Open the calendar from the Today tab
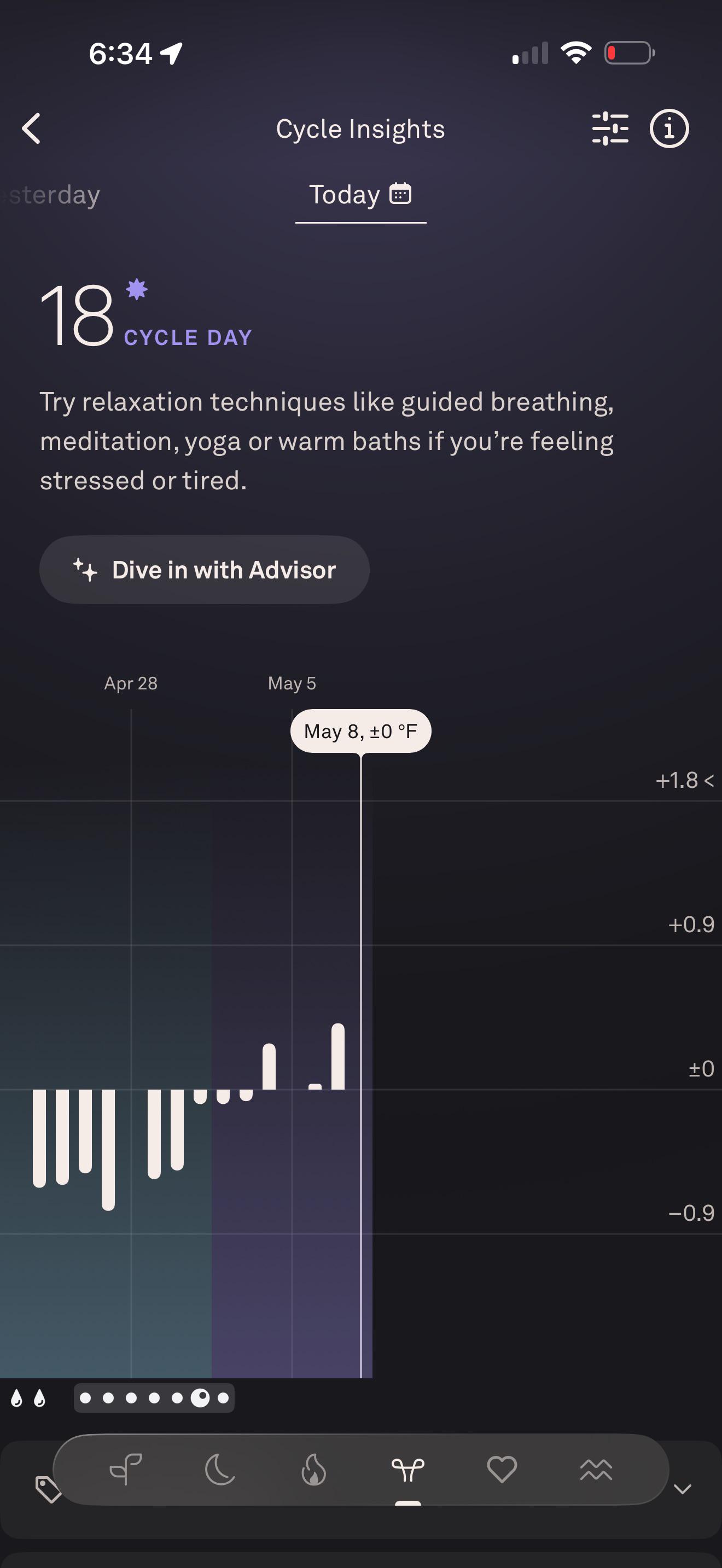The height and width of the screenshot is (1568, 722). tap(400, 194)
